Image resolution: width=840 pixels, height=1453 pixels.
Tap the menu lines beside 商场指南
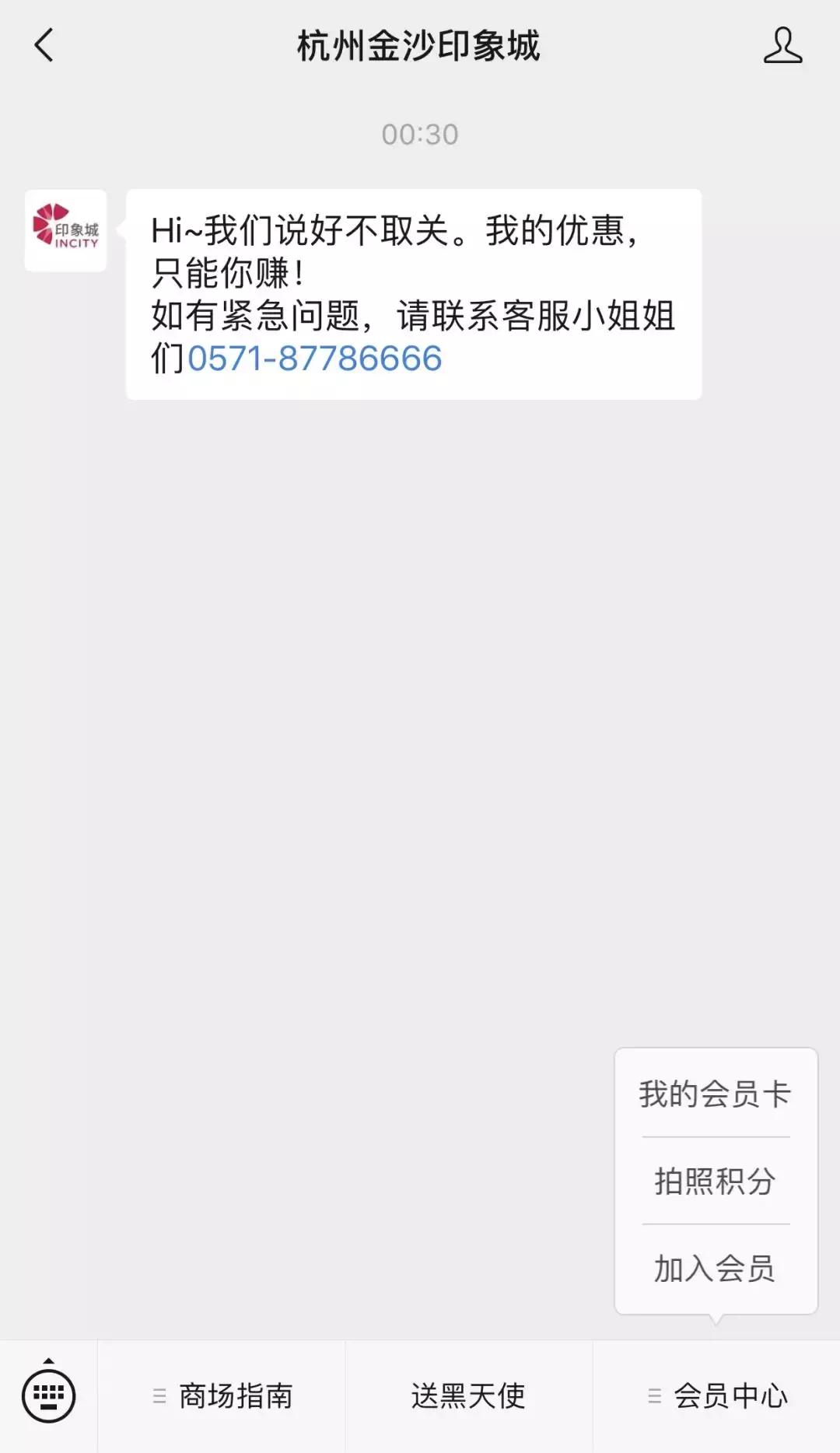click(x=159, y=1396)
